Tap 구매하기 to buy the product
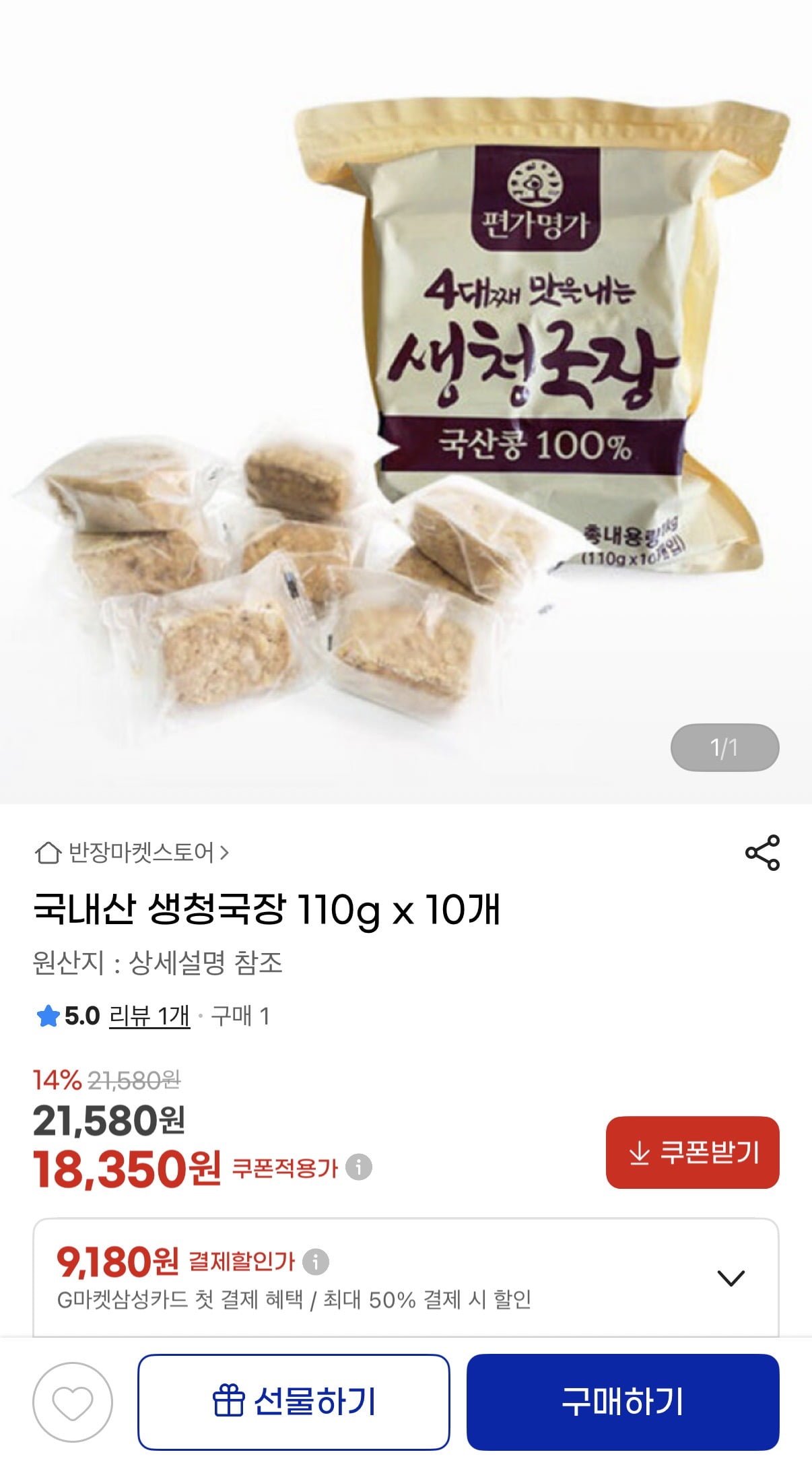812x1467 pixels. (x=623, y=1402)
